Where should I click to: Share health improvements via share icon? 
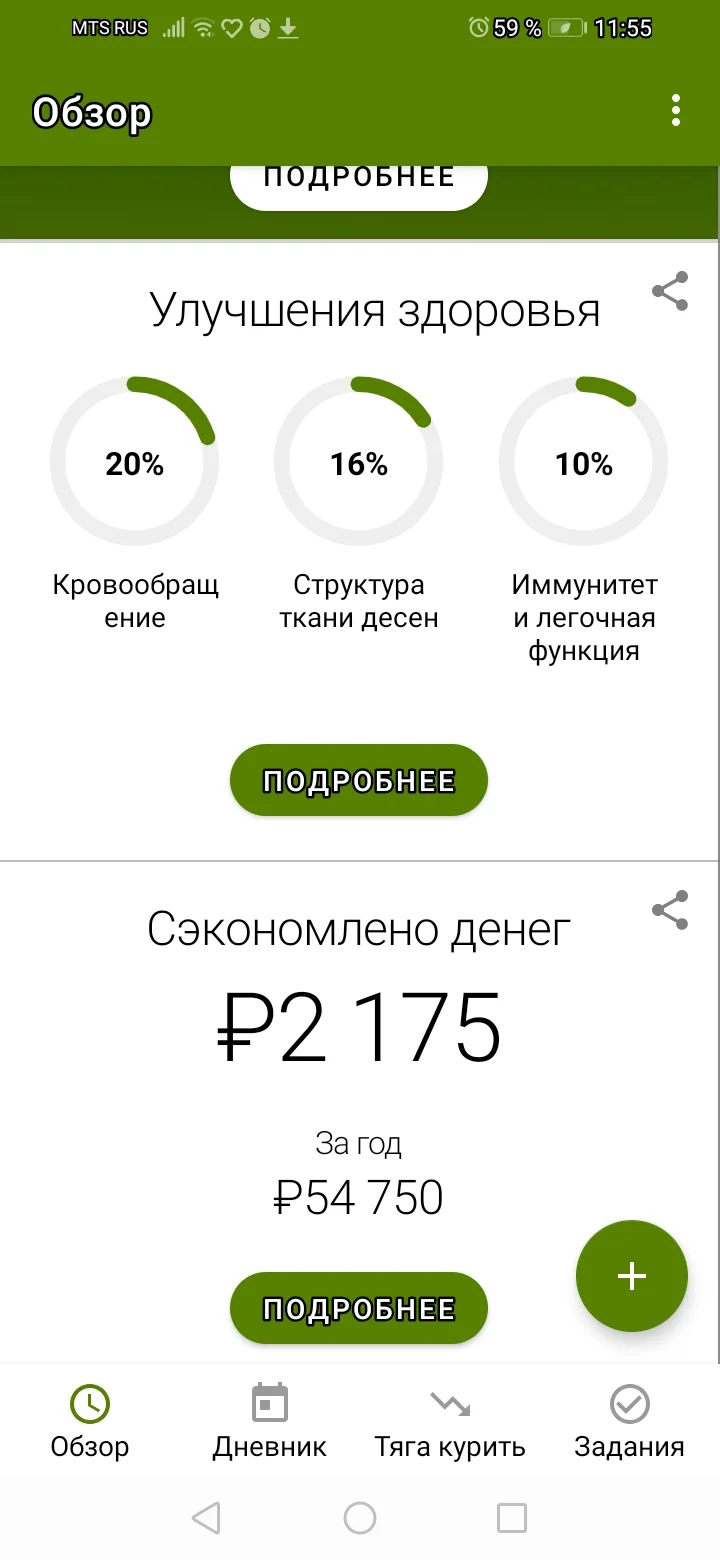tap(669, 292)
